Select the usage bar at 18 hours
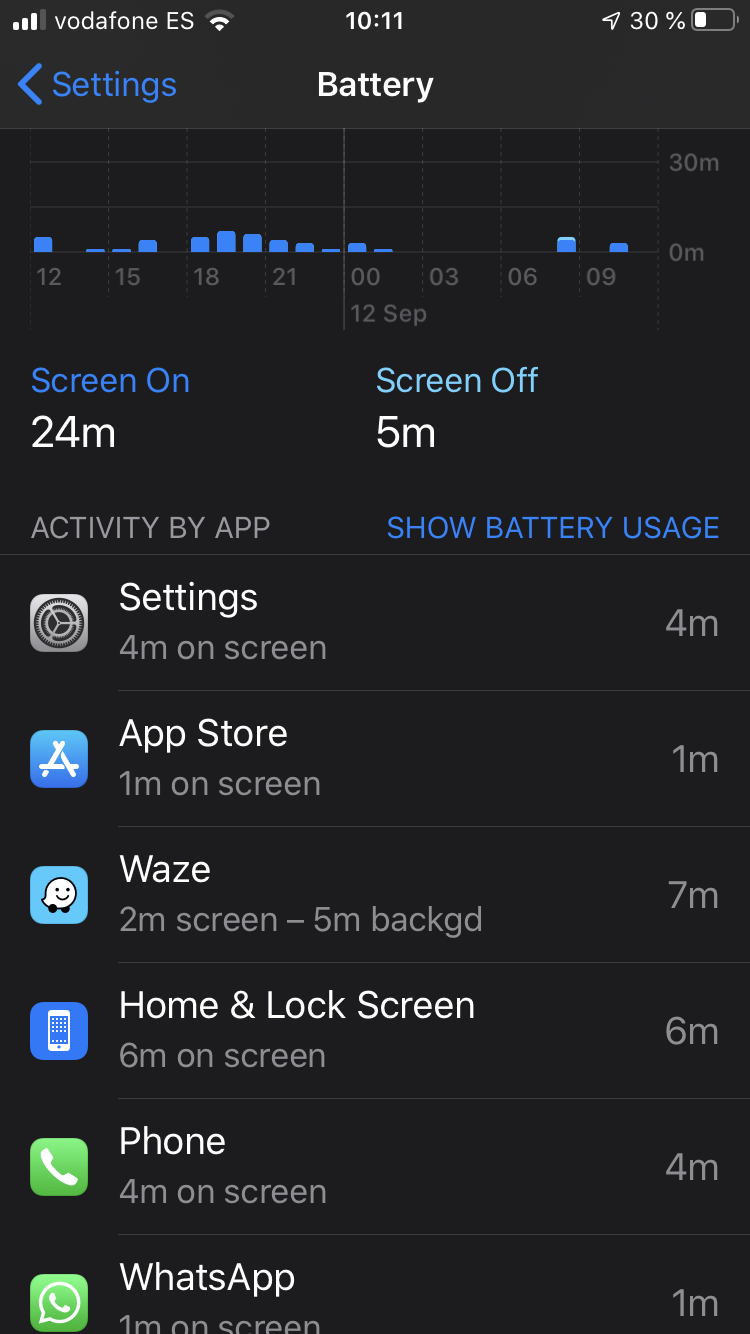The height and width of the screenshot is (1334, 750). 200,244
